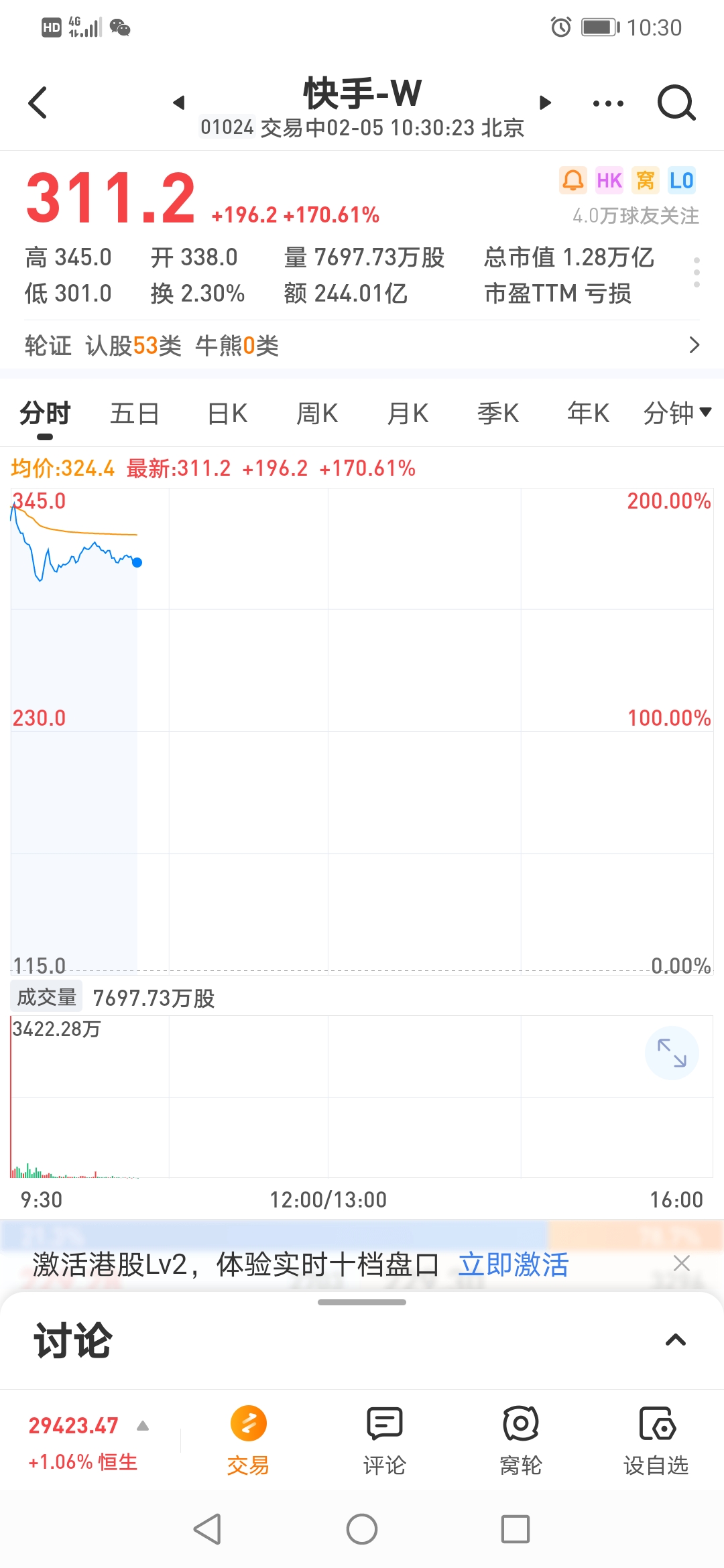Screen dimensions: 724x1568
Task: Show the 季K chart tab
Action: tap(498, 413)
